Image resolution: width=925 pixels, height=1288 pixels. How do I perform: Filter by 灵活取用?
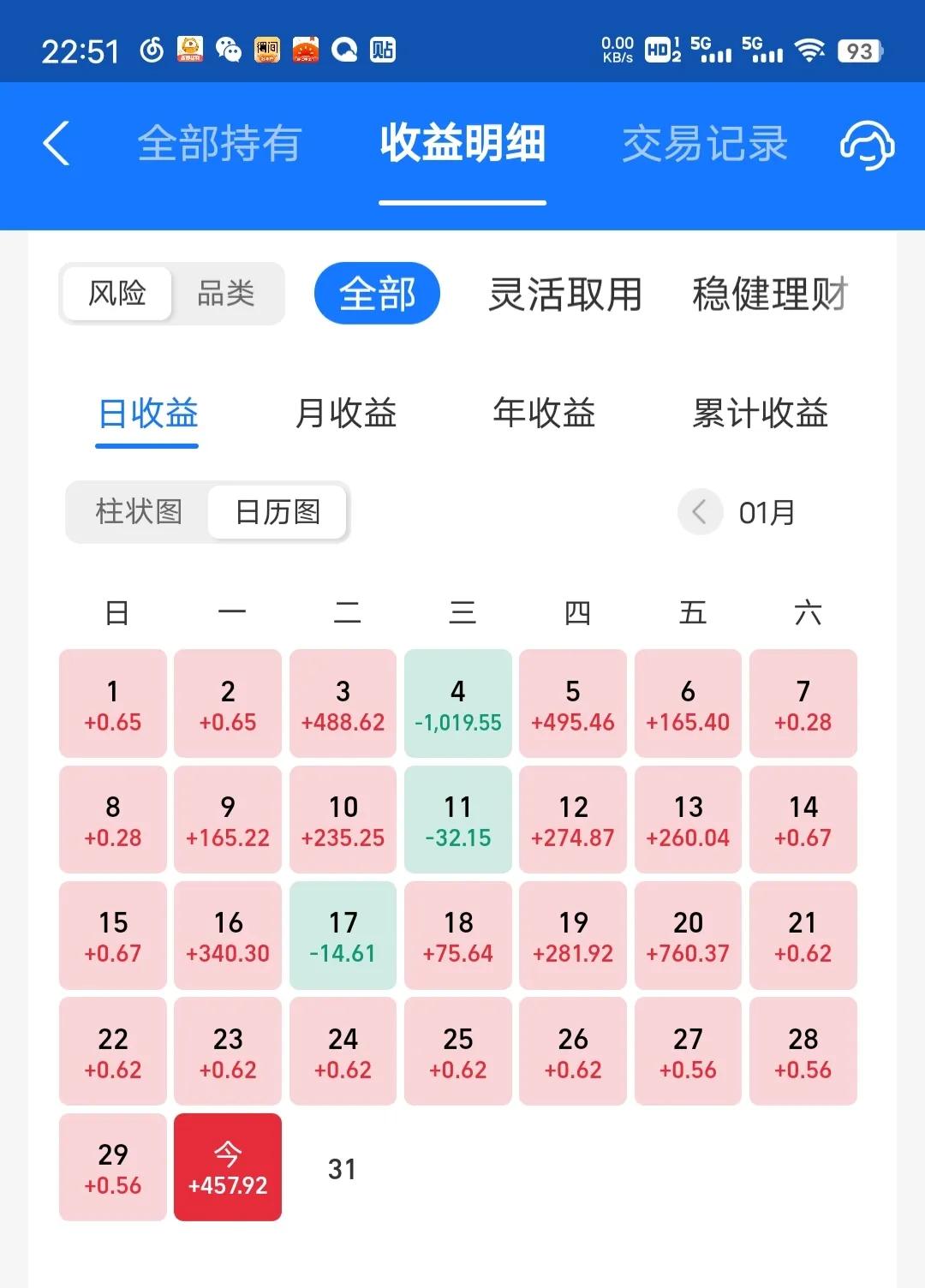[x=564, y=294]
